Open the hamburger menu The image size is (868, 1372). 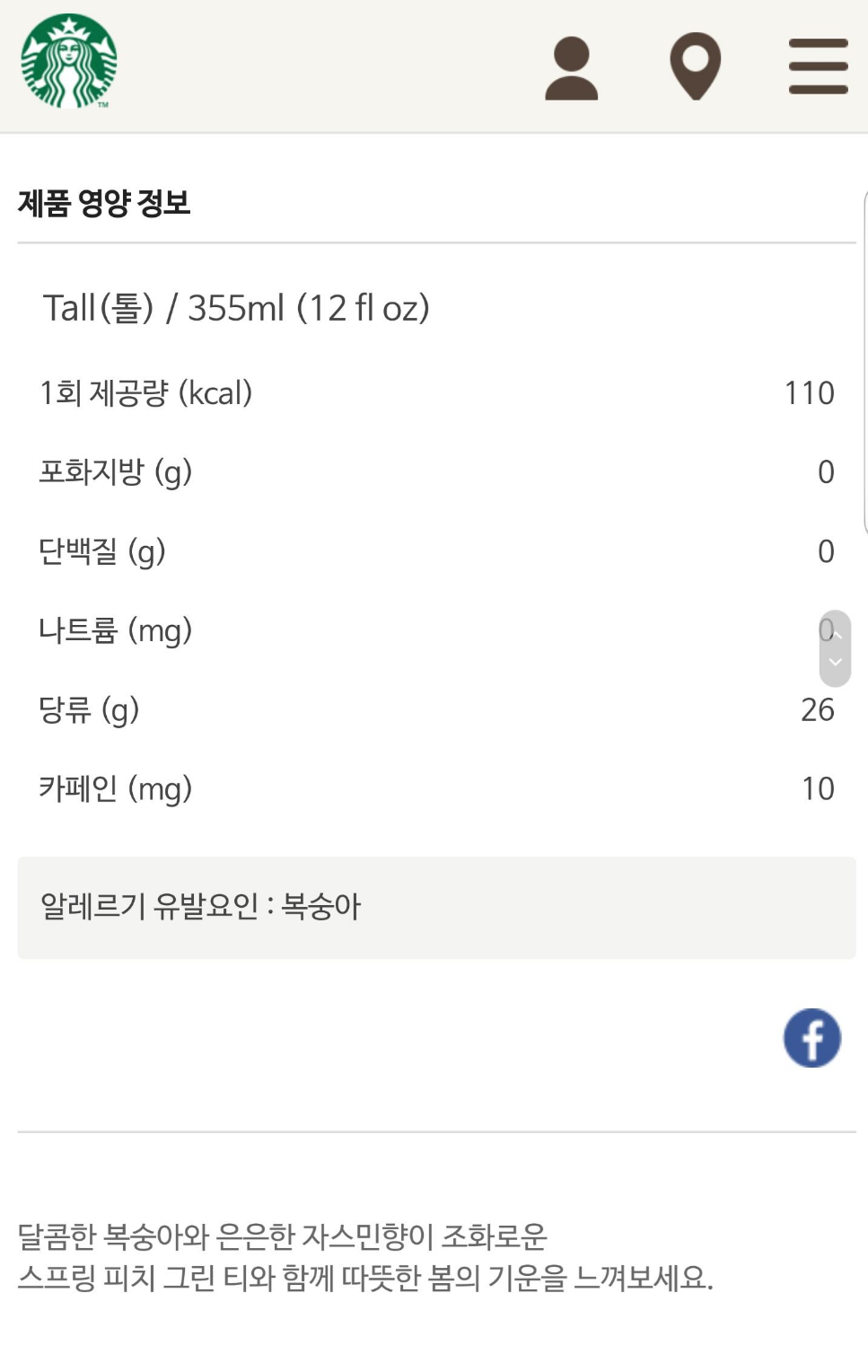[x=819, y=66]
